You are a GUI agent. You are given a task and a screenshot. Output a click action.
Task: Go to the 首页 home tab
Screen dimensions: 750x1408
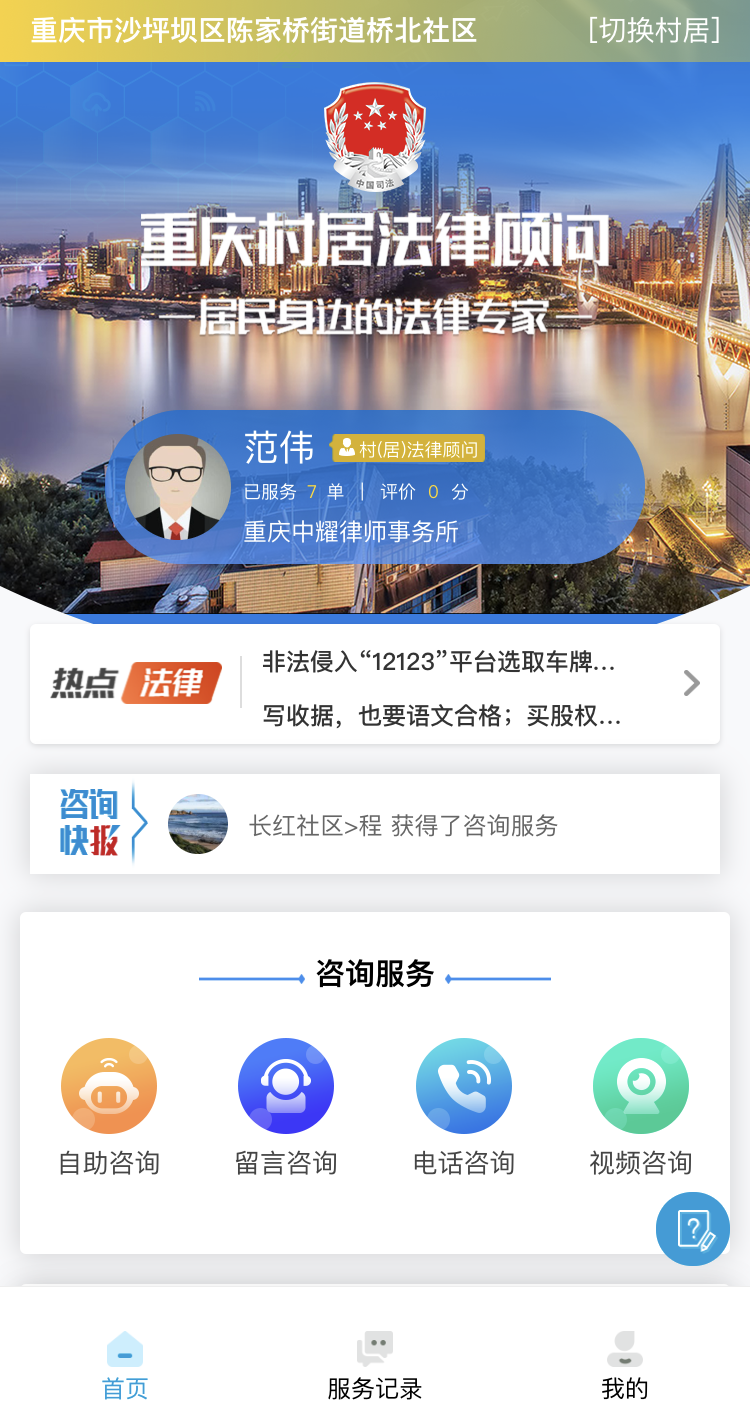125,1364
